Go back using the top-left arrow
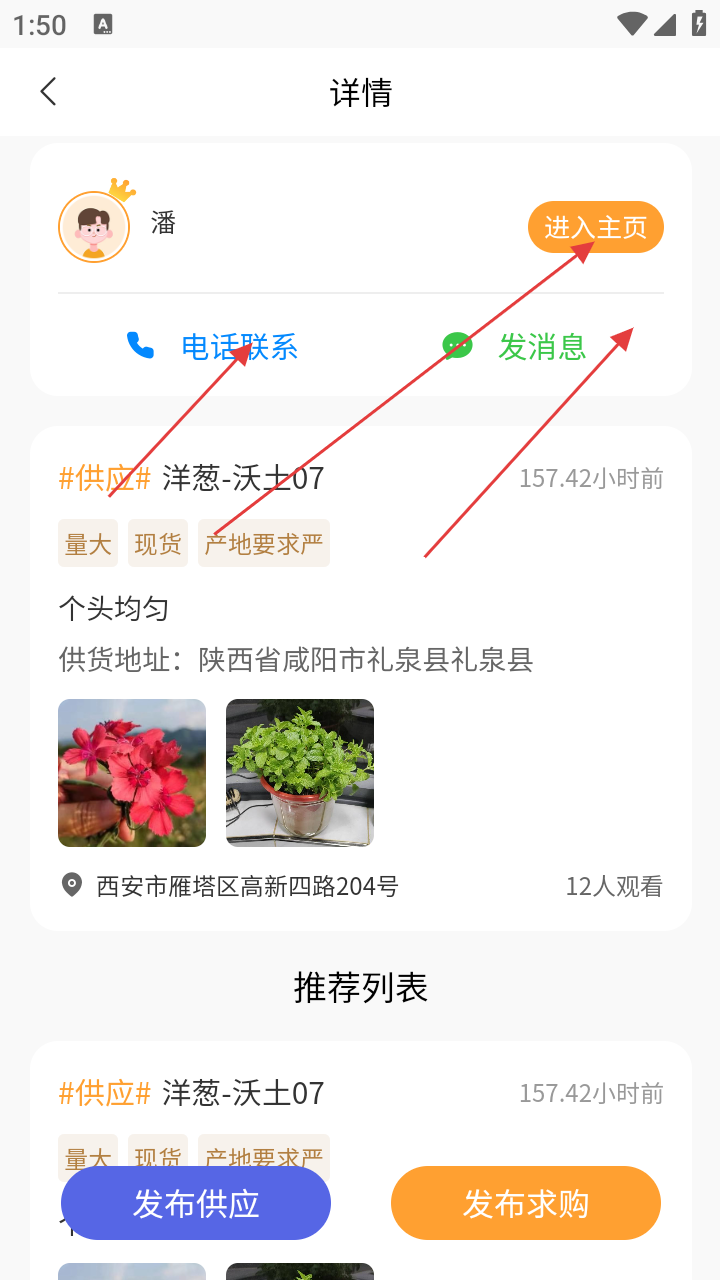The width and height of the screenshot is (720, 1280). (x=48, y=92)
